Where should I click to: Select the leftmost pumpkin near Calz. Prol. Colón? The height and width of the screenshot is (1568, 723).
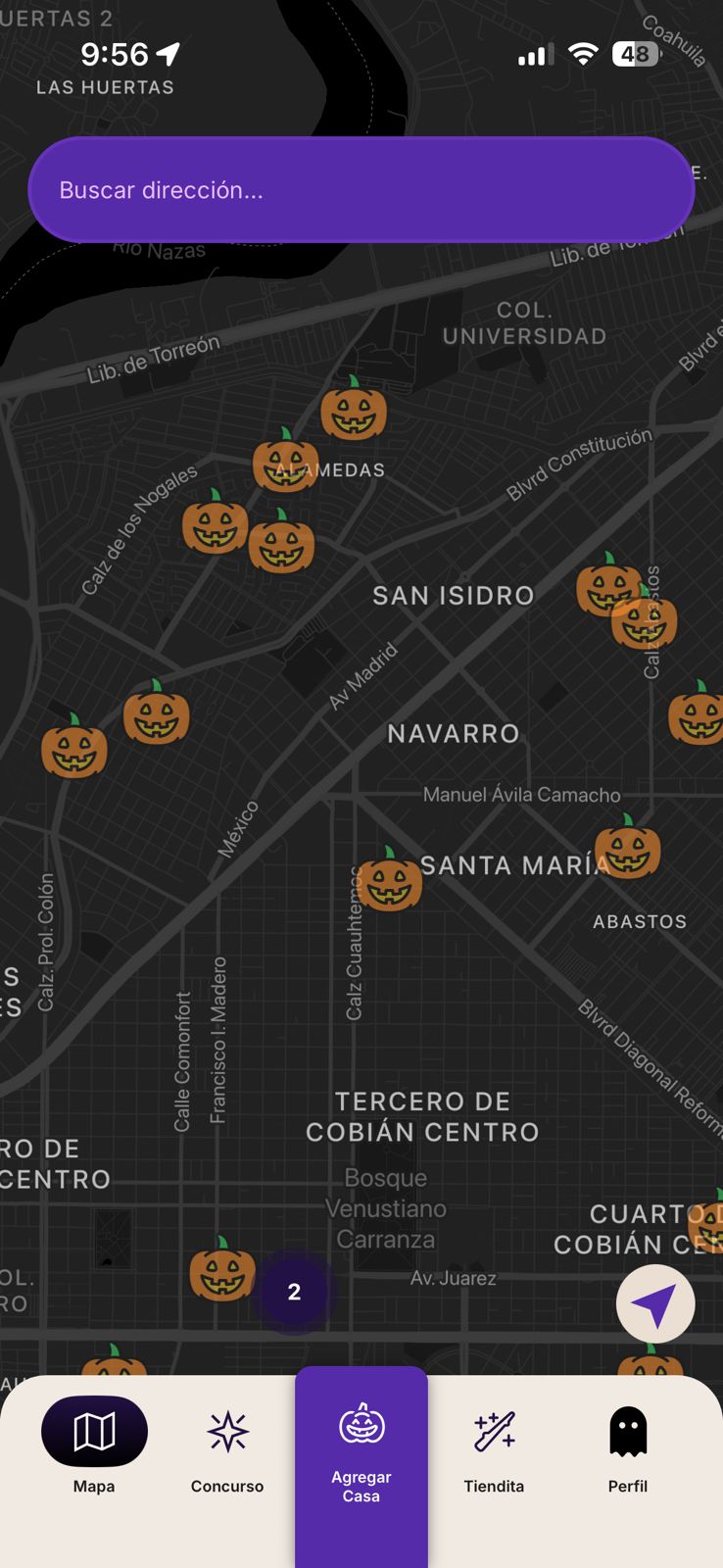[x=74, y=753]
